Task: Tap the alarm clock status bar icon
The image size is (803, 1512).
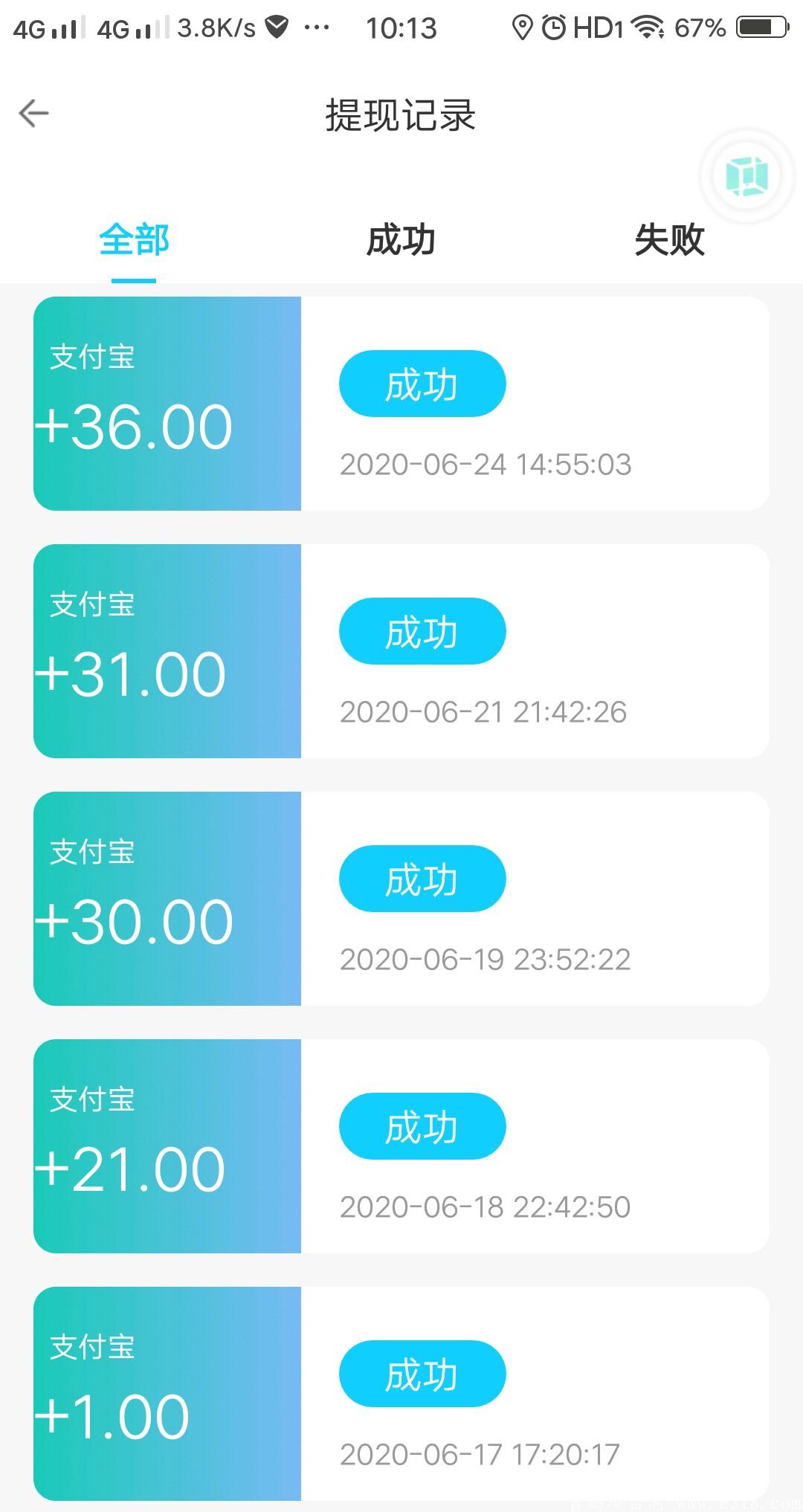Action: pos(555,27)
